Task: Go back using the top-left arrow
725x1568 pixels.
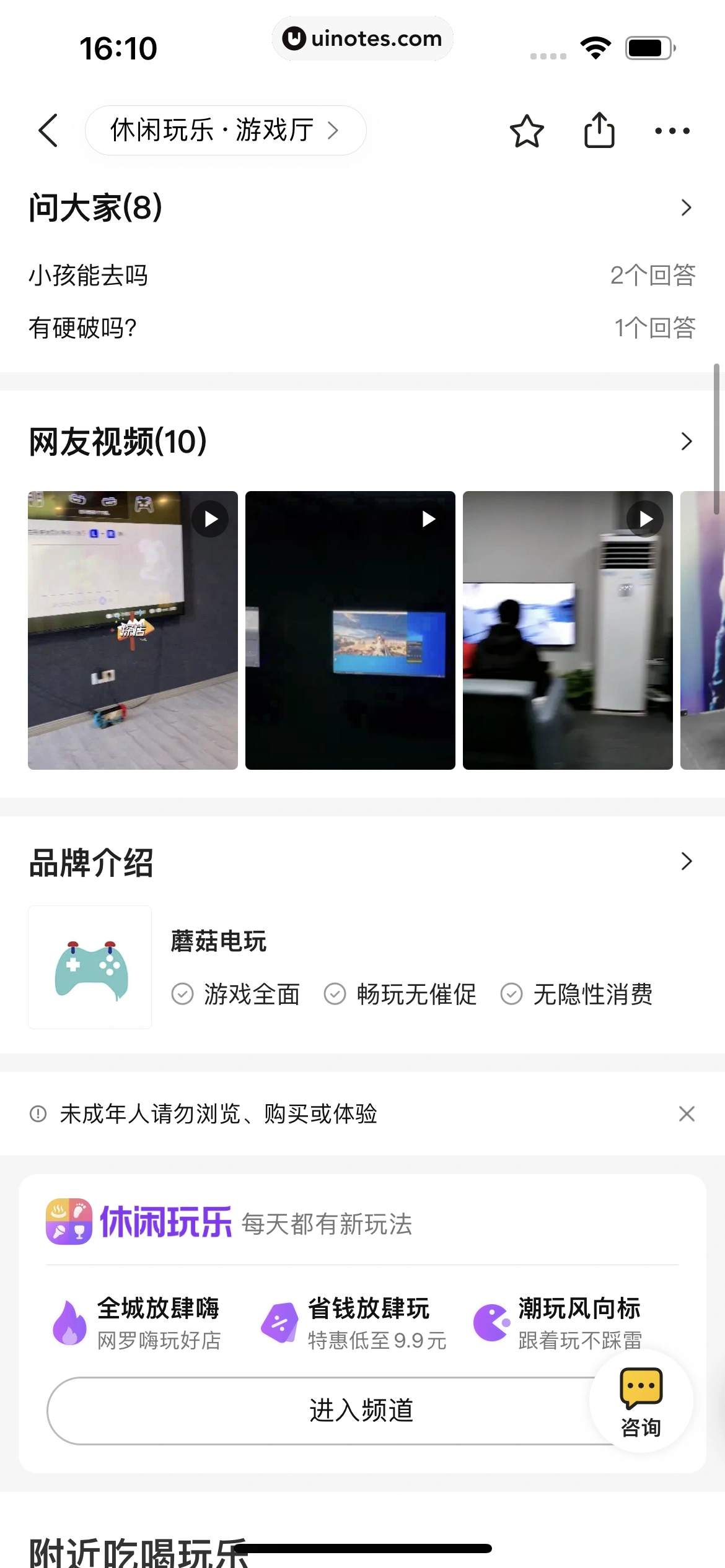Action: pos(48,131)
